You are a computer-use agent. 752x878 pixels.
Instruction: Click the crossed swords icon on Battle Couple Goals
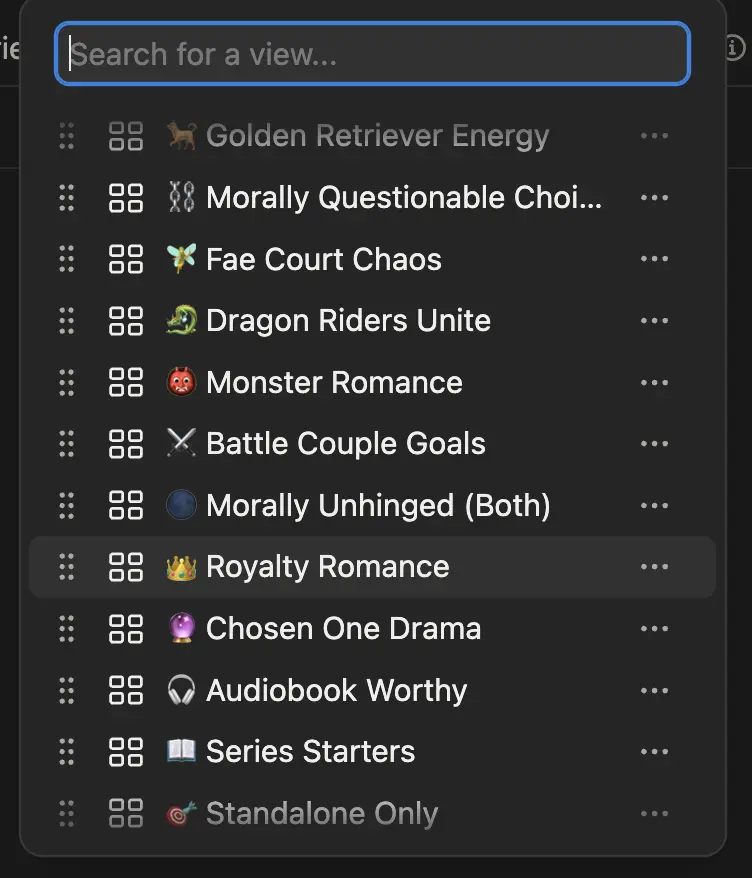pos(181,443)
